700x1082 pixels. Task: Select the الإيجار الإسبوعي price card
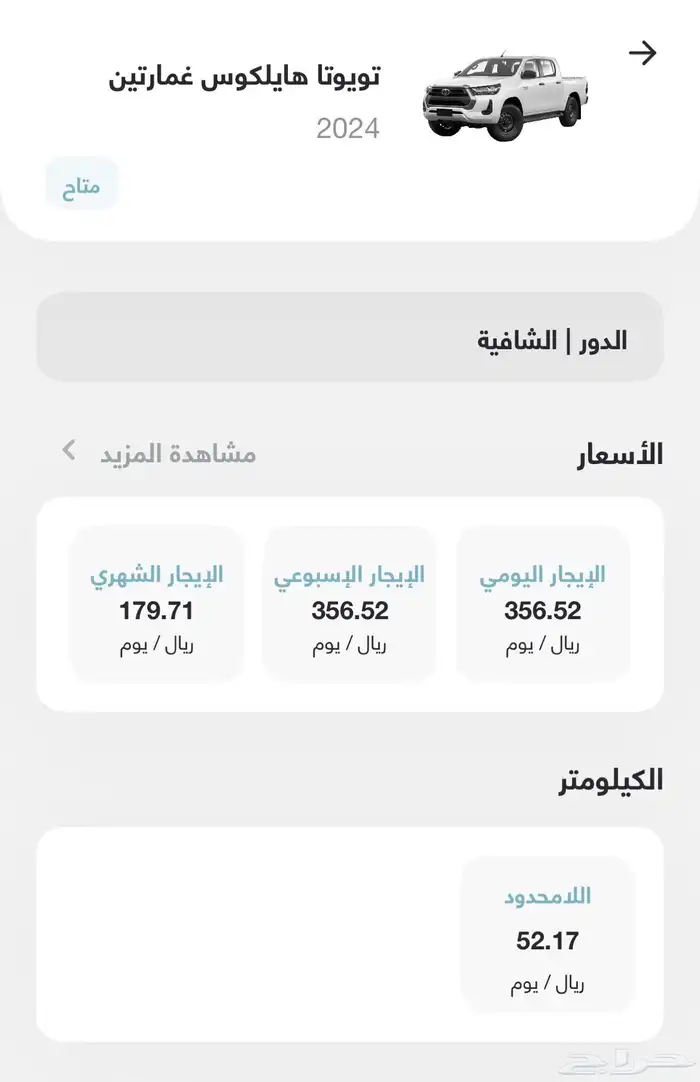[349, 605]
